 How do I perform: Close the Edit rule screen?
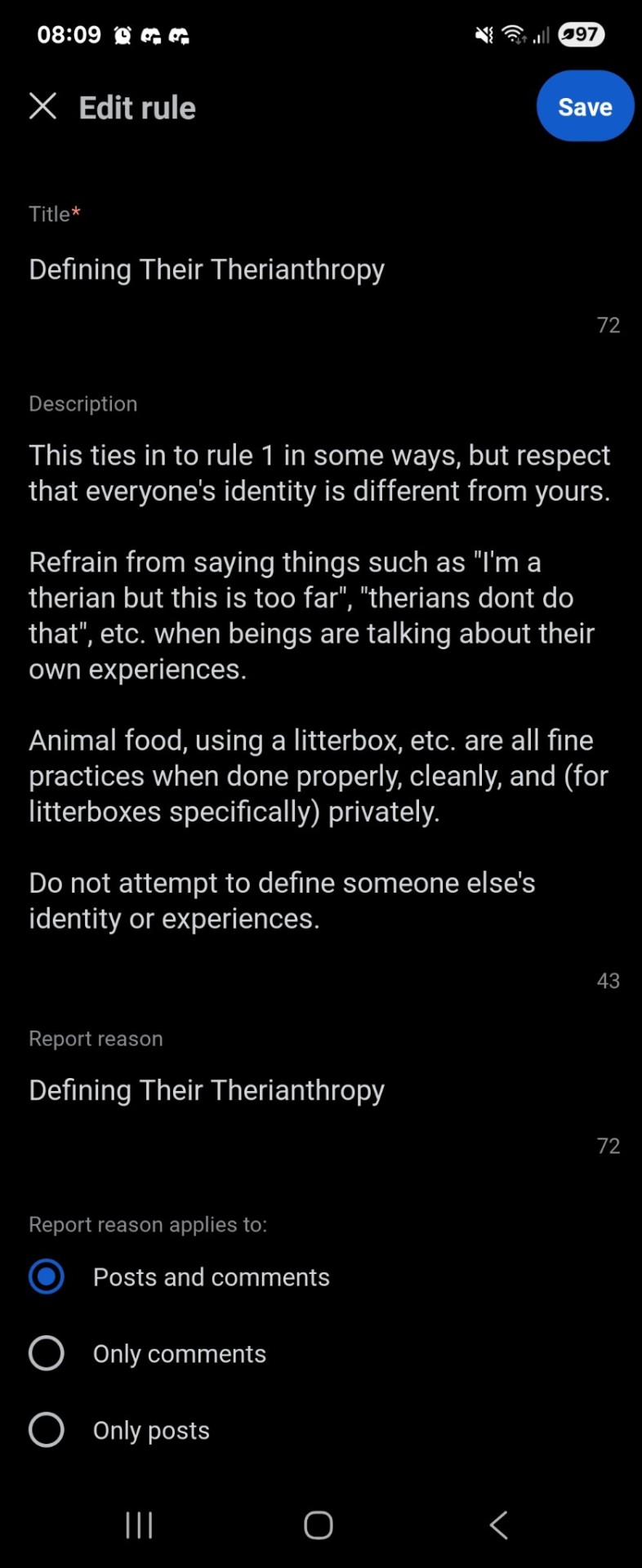click(x=42, y=106)
